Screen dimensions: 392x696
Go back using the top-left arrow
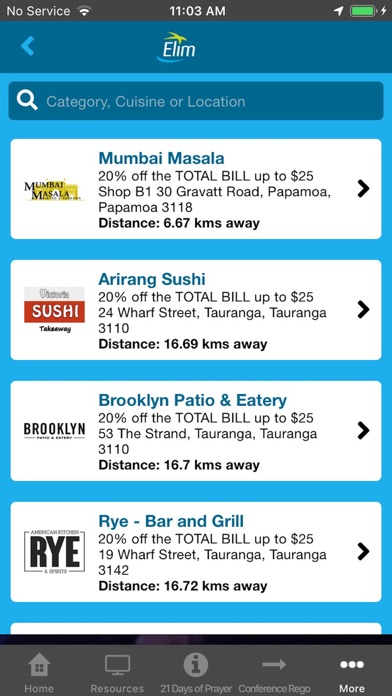(x=28, y=46)
